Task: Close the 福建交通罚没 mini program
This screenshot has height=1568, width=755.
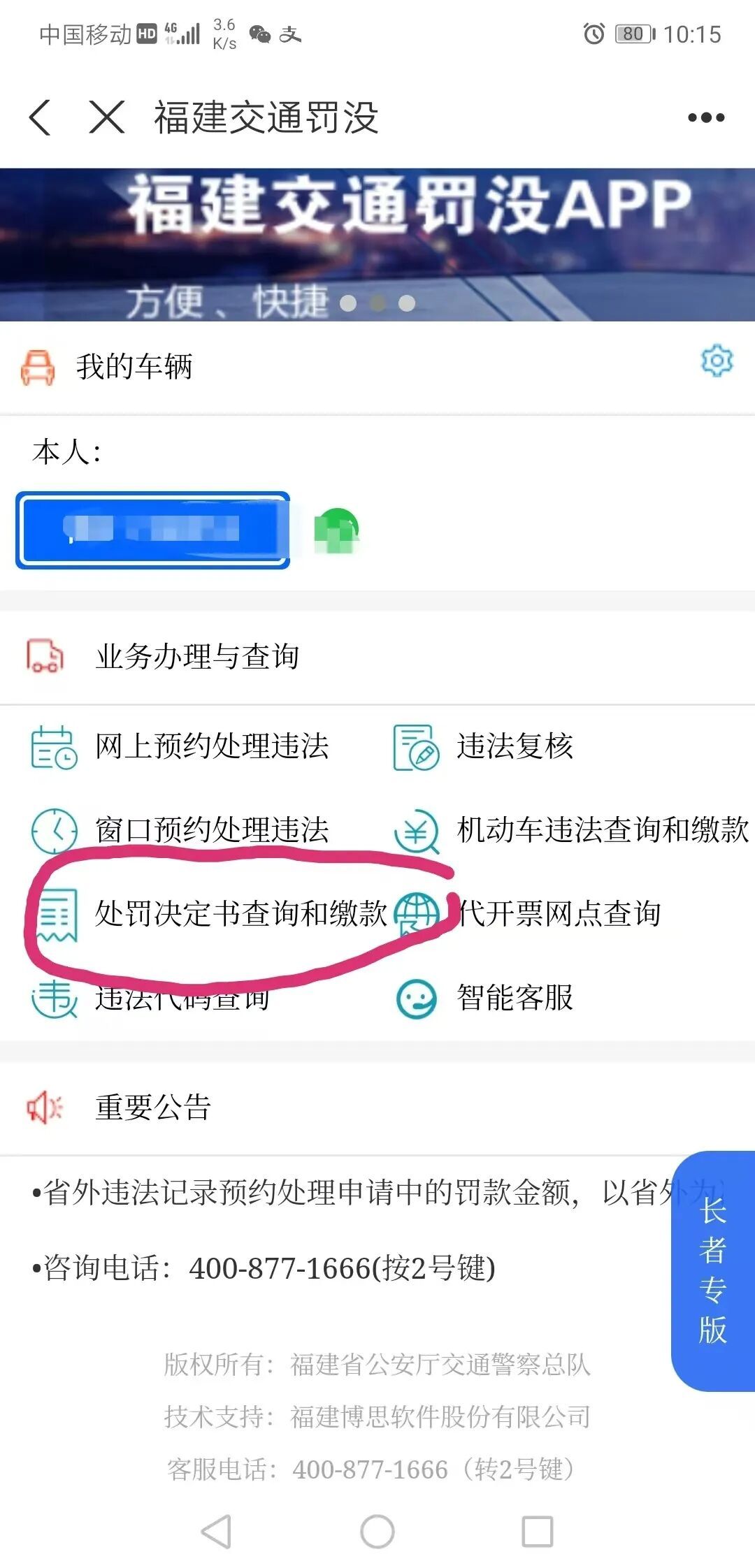Action: (x=107, y=117)
